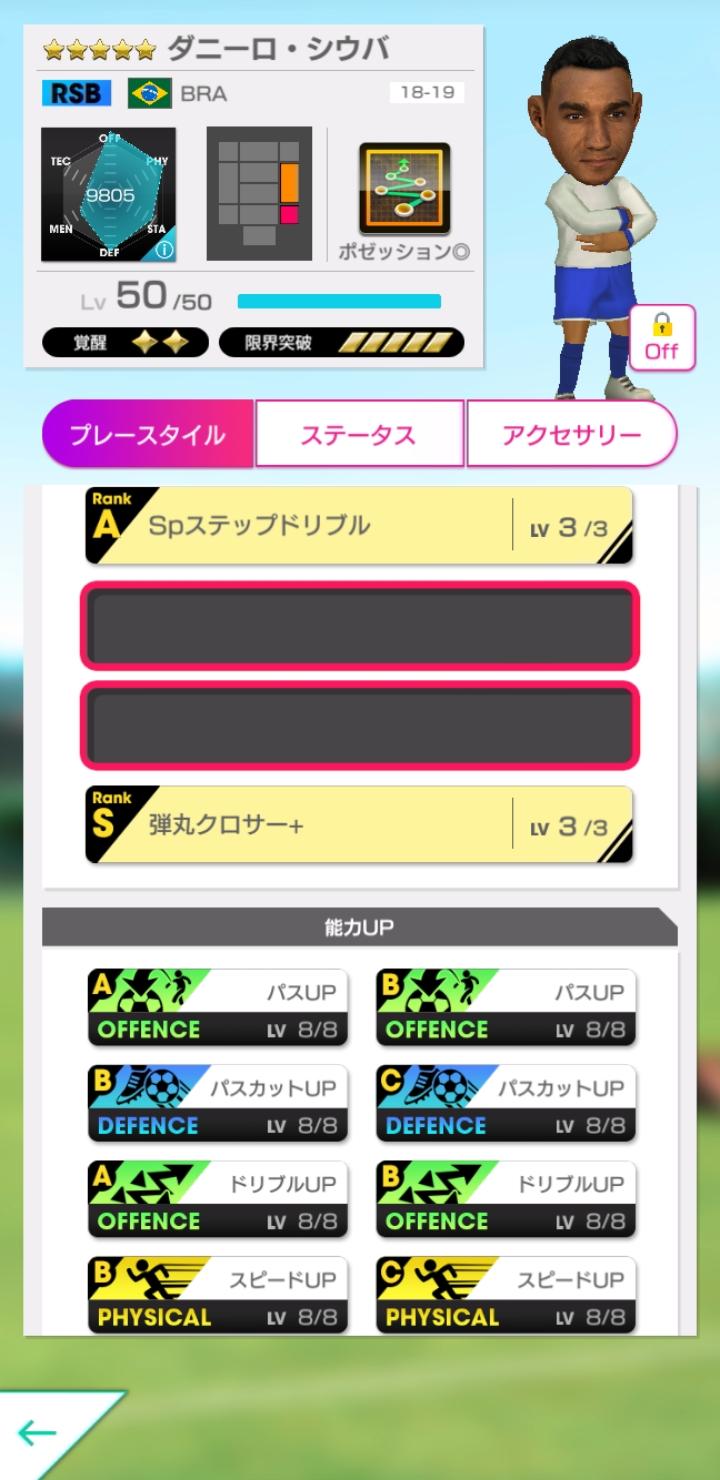Switch to the ステータス tab
This screenshot has width=720, height=1480.
(359, 433)
